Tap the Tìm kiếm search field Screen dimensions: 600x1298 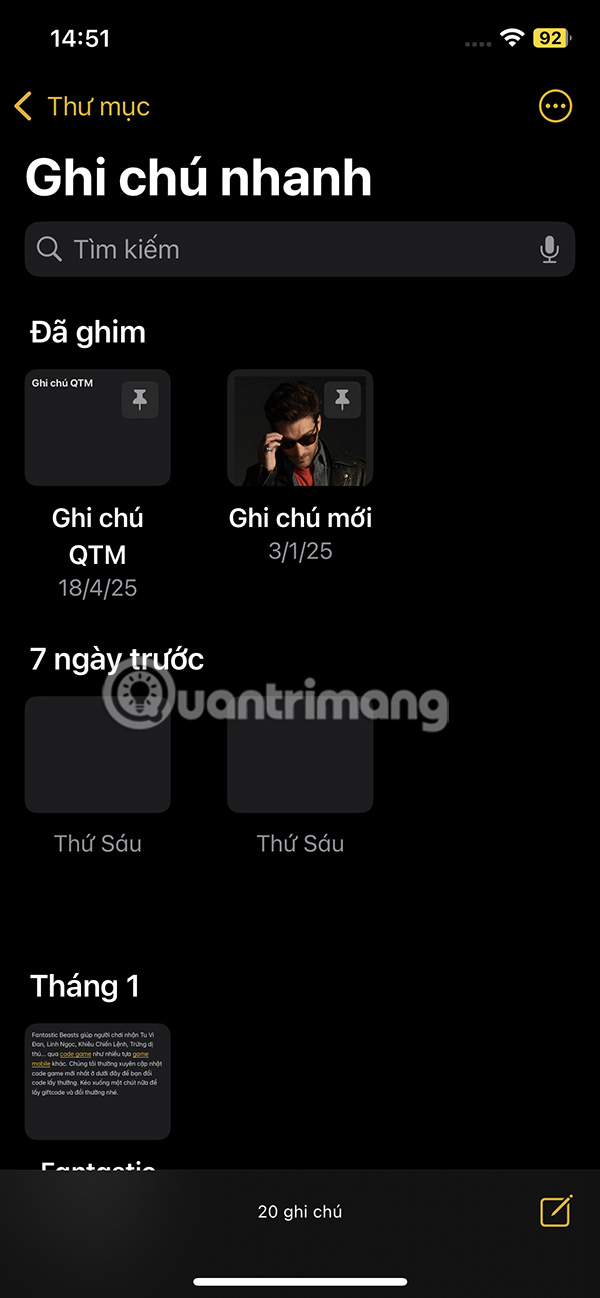click(290, 249)
